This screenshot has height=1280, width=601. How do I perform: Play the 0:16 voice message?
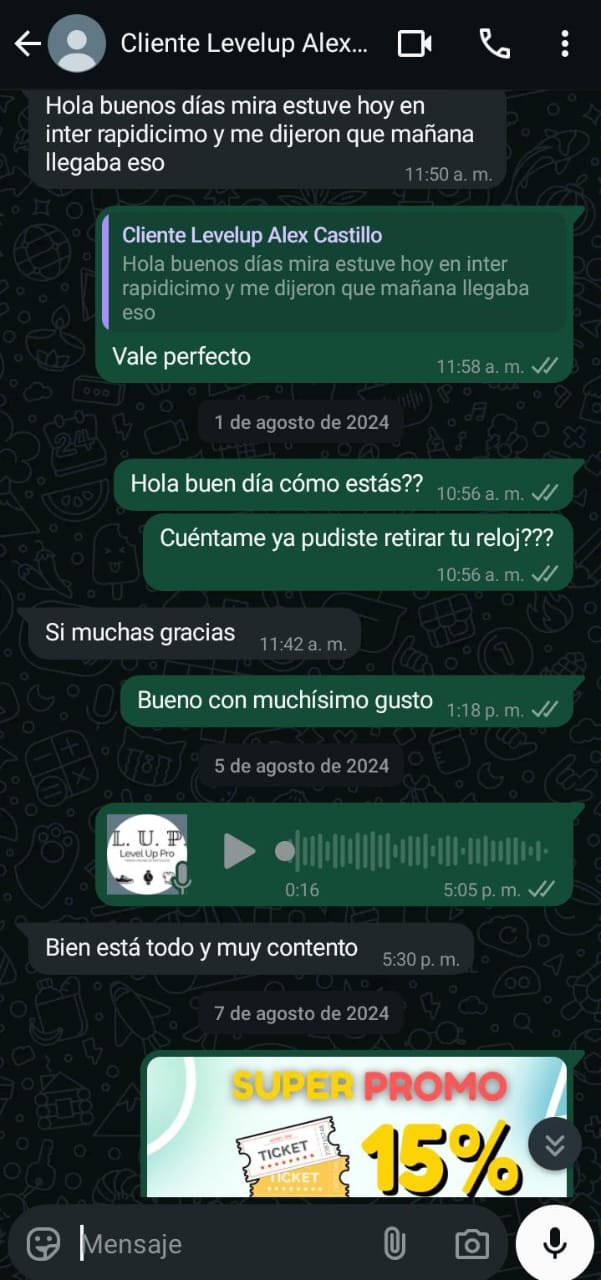(x=239, y=851)
